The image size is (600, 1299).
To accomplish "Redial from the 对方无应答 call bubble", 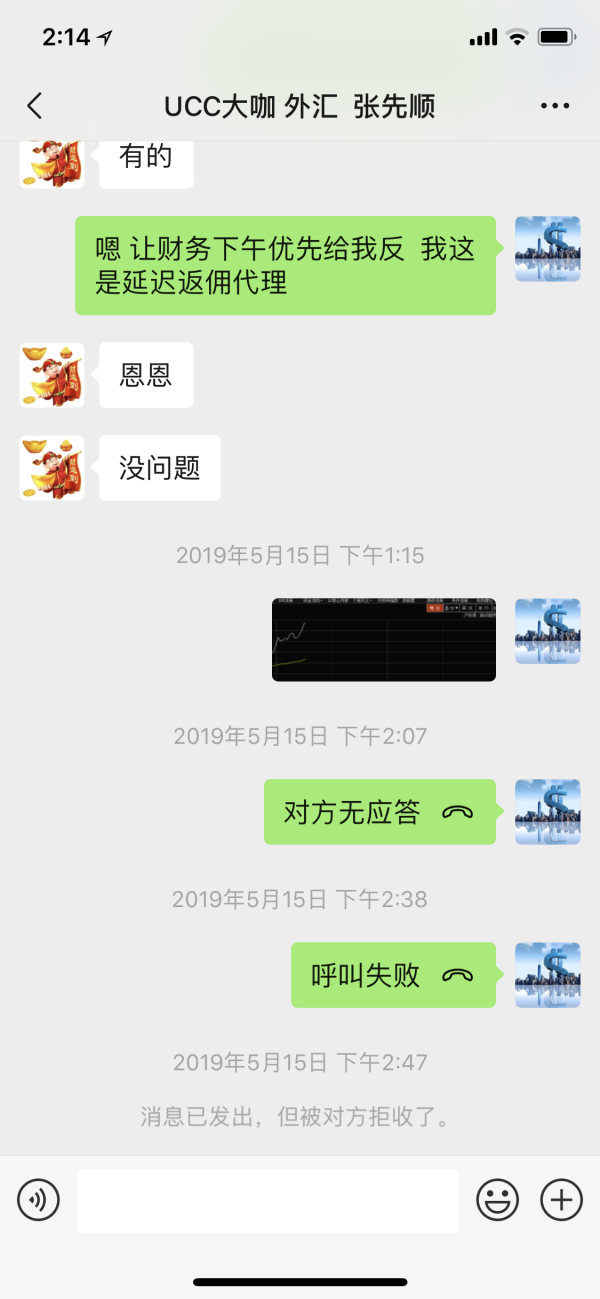I will click(380, 812).
